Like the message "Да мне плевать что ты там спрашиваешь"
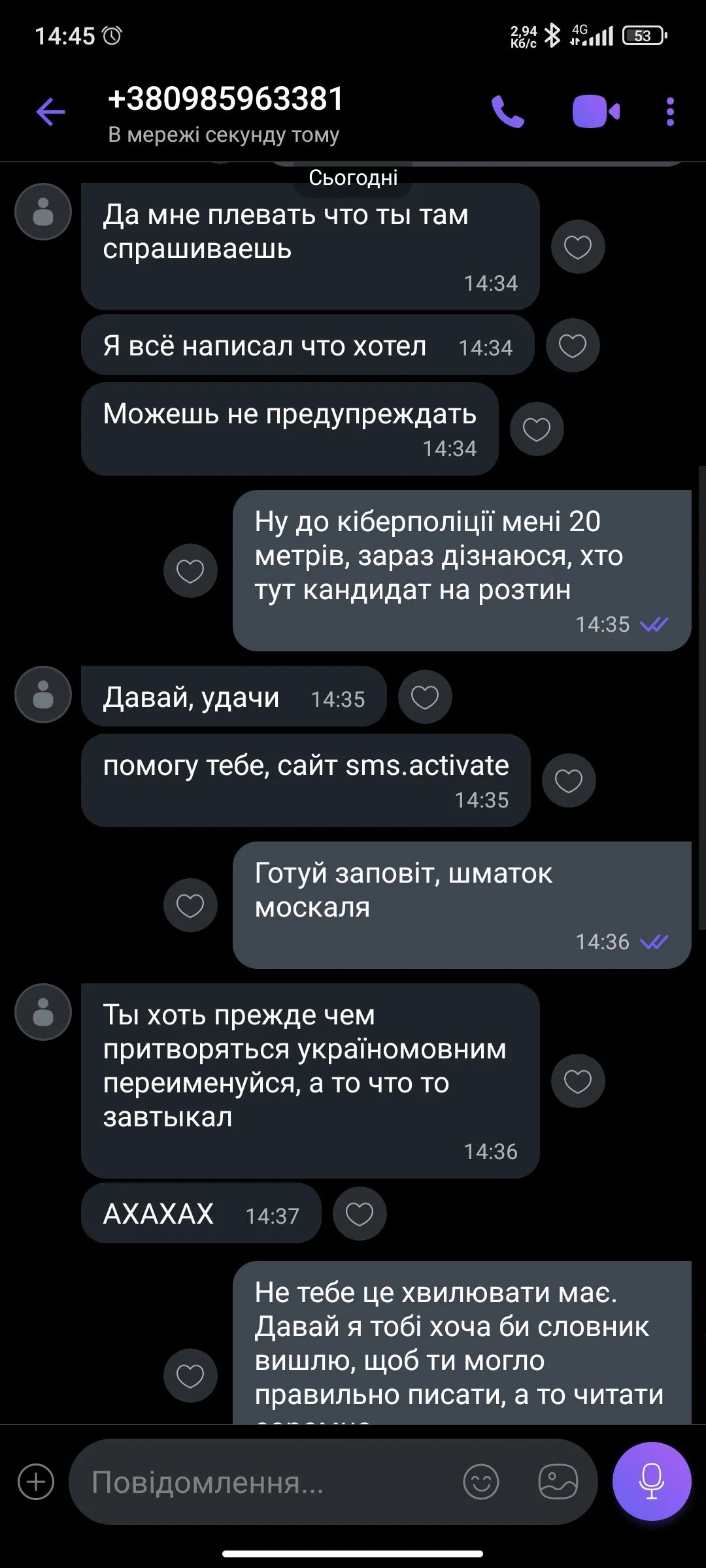706x1568 pixels. (x=578, y=247)
